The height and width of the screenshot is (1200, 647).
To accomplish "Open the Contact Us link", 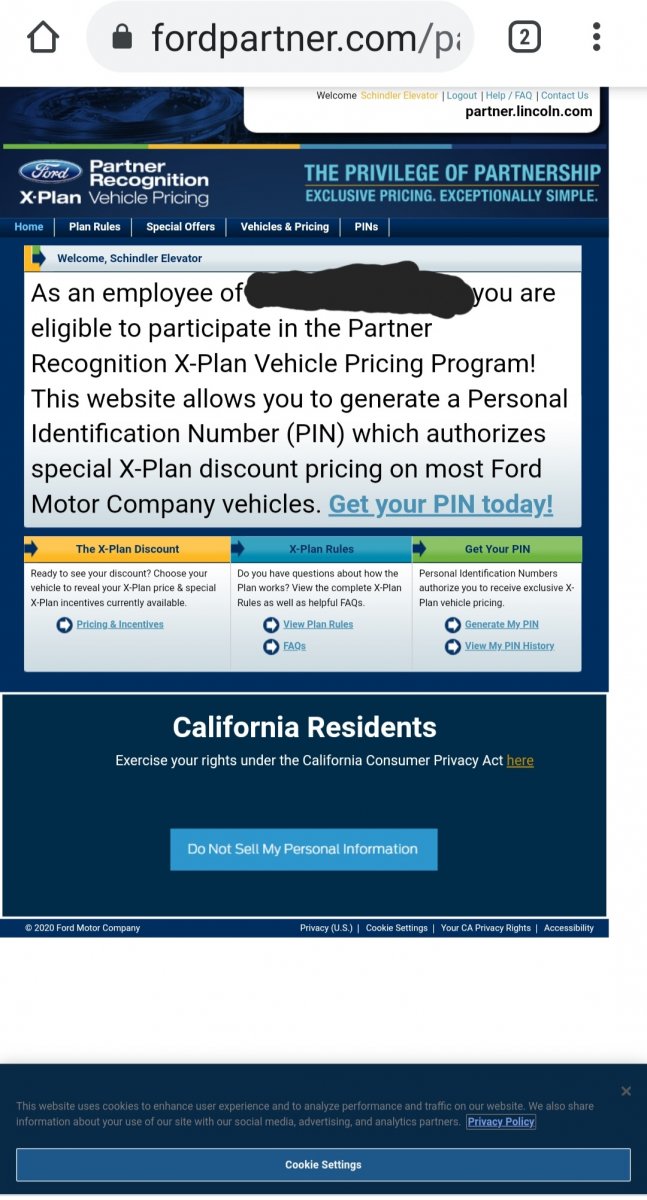I will pos(565,96).
